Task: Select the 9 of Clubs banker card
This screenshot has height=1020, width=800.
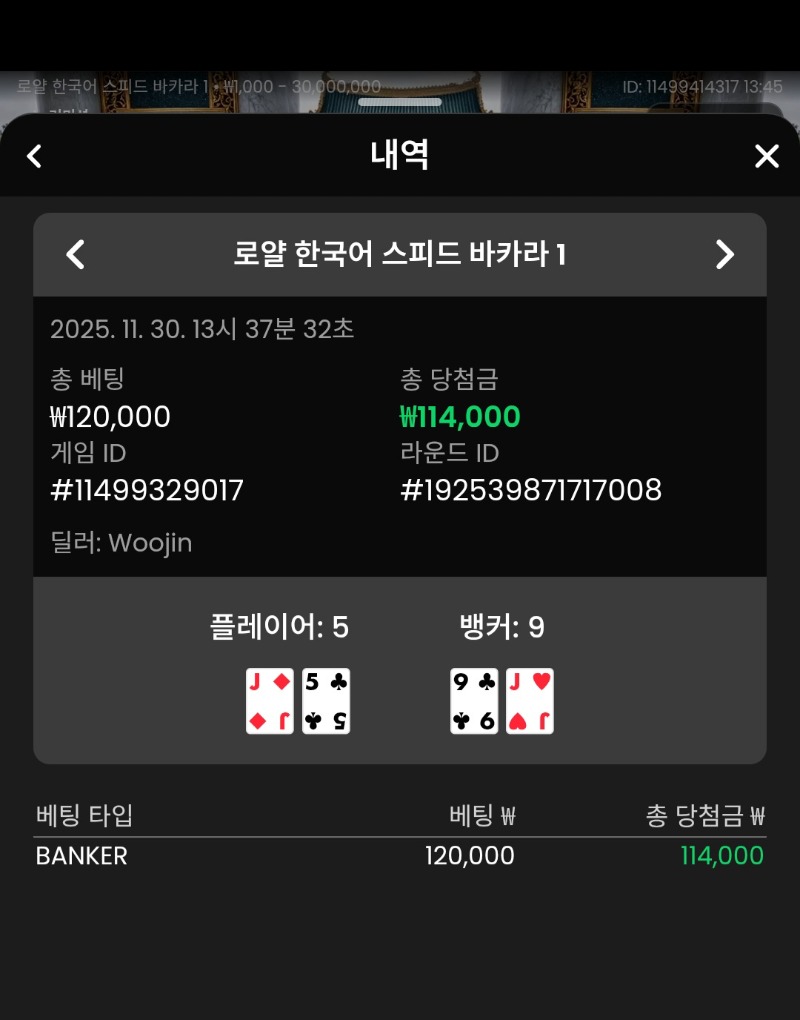Action: [473, 699]
